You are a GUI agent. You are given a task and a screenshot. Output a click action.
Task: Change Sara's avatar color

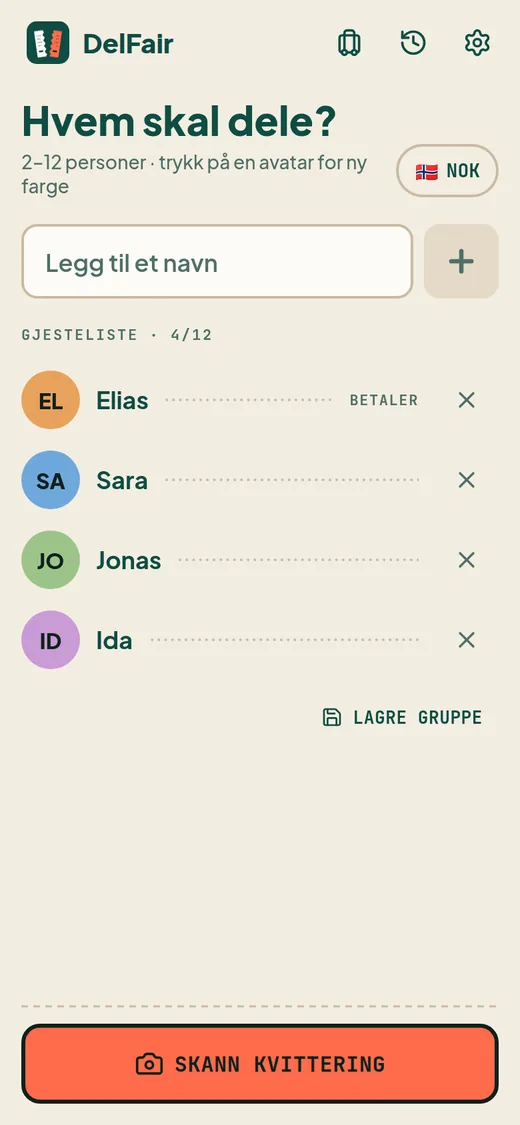[50, 480]
